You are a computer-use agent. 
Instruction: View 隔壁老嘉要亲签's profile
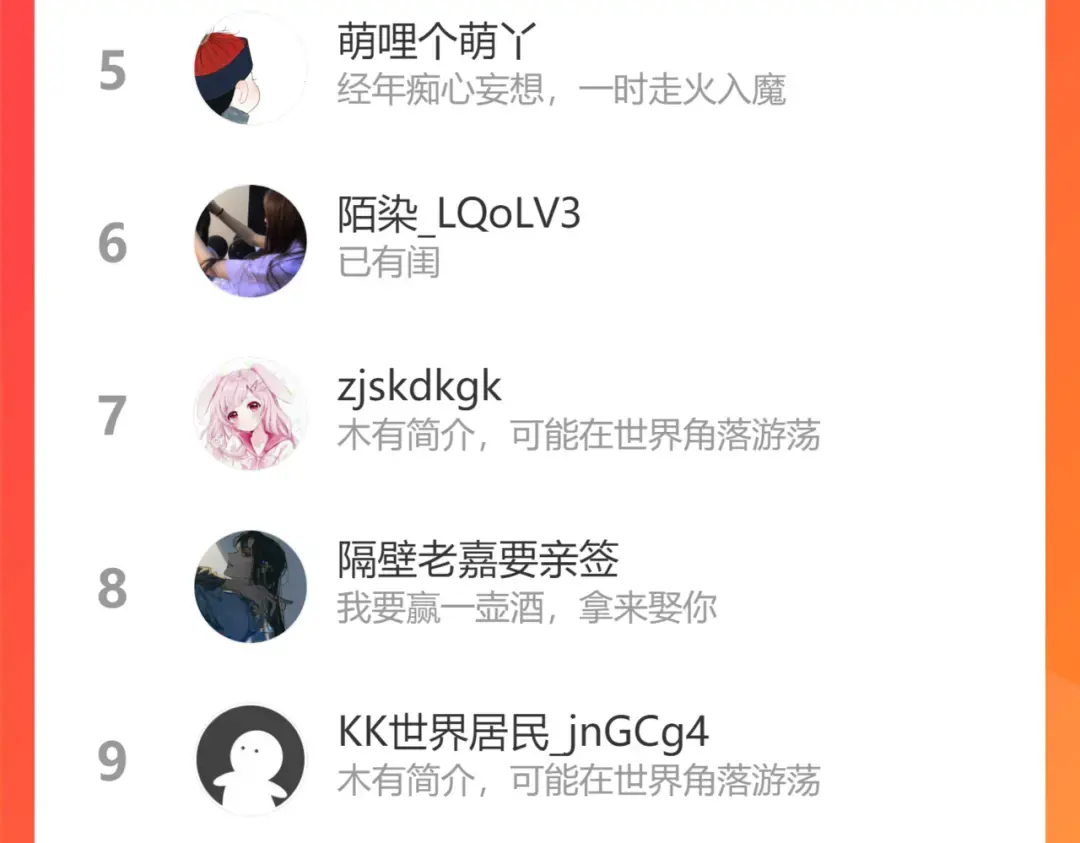tap(540, 587)
